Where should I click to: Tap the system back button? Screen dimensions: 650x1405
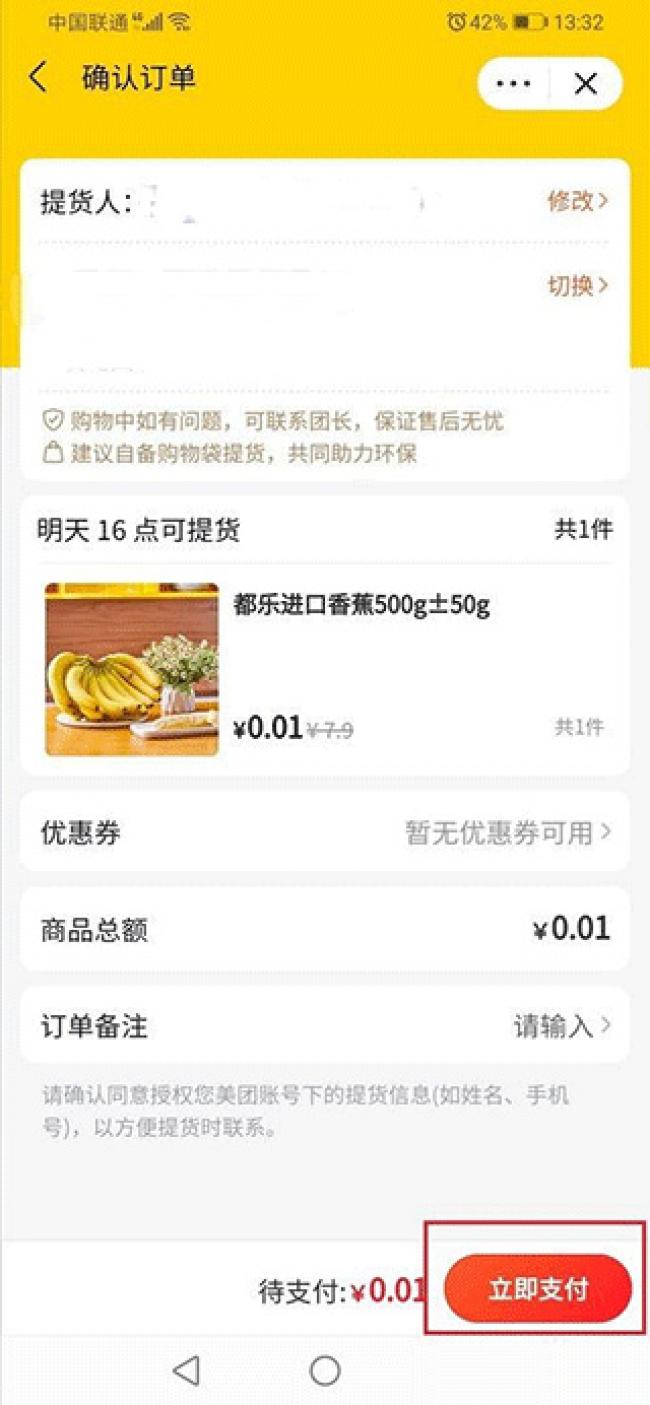186,1370
